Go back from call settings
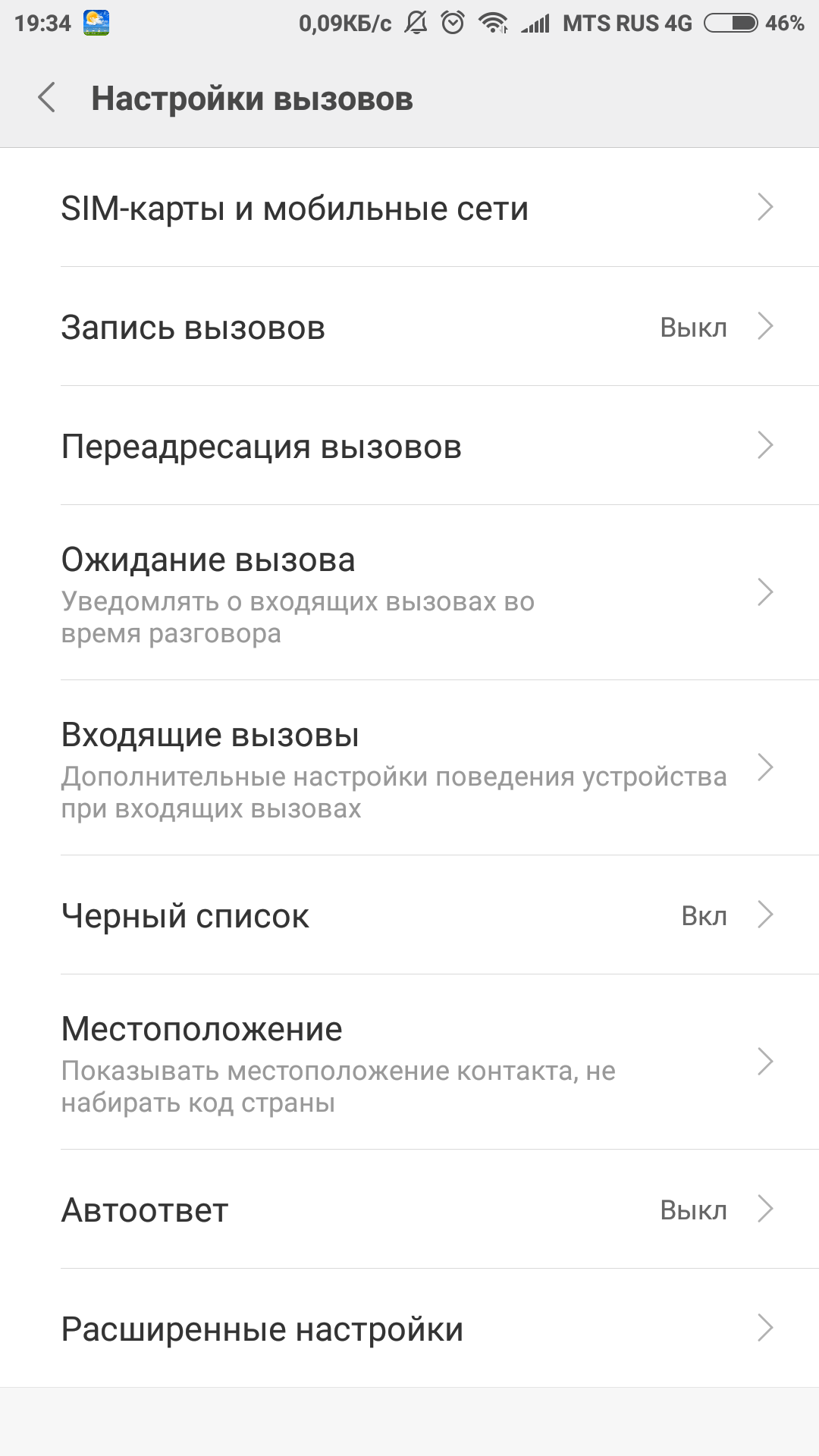Image resolution: width=819 pixels, height=1456 pixels. pyautogui.click(x=47, y=99)
